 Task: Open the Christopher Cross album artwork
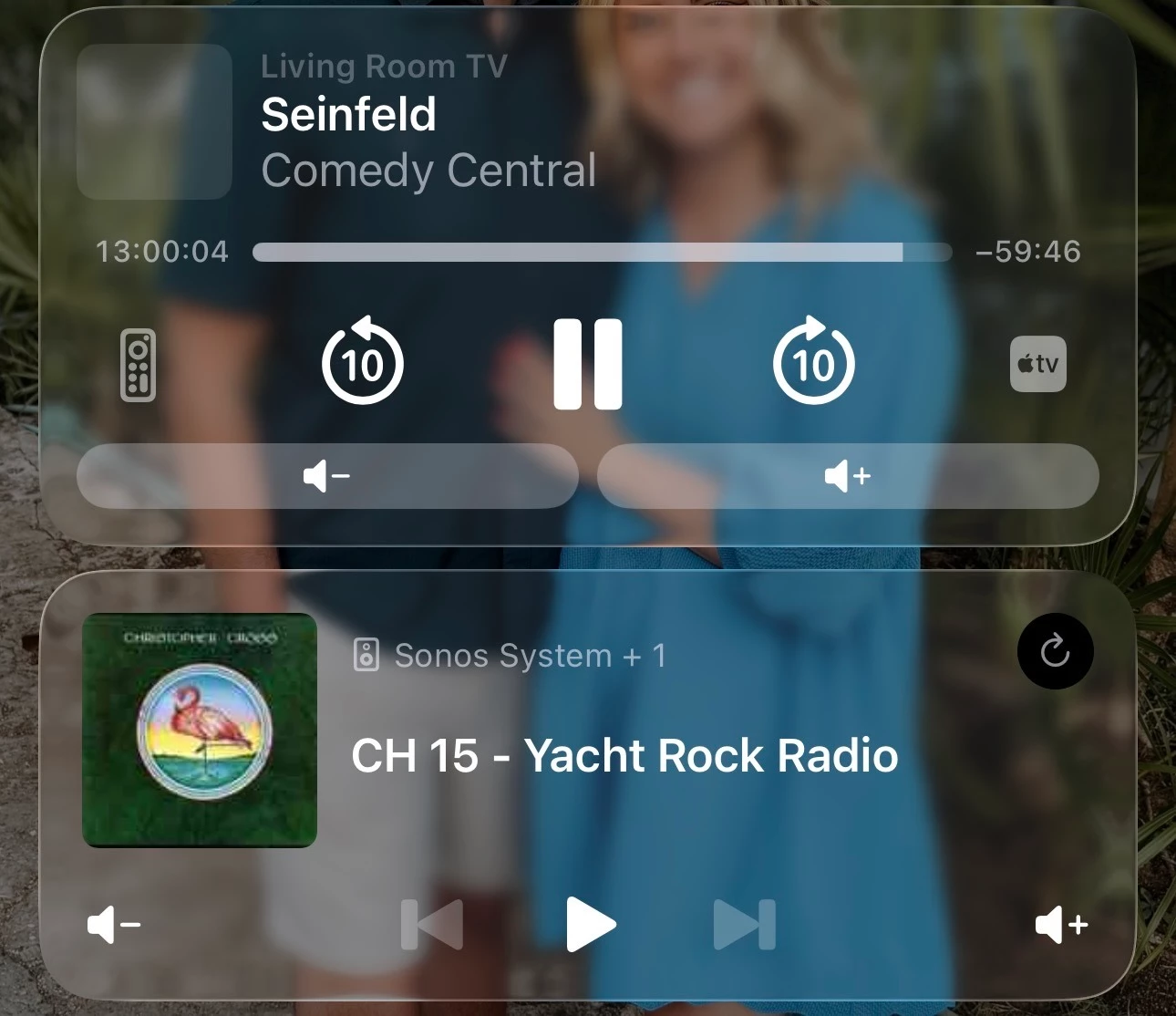[x=200, y=730]
